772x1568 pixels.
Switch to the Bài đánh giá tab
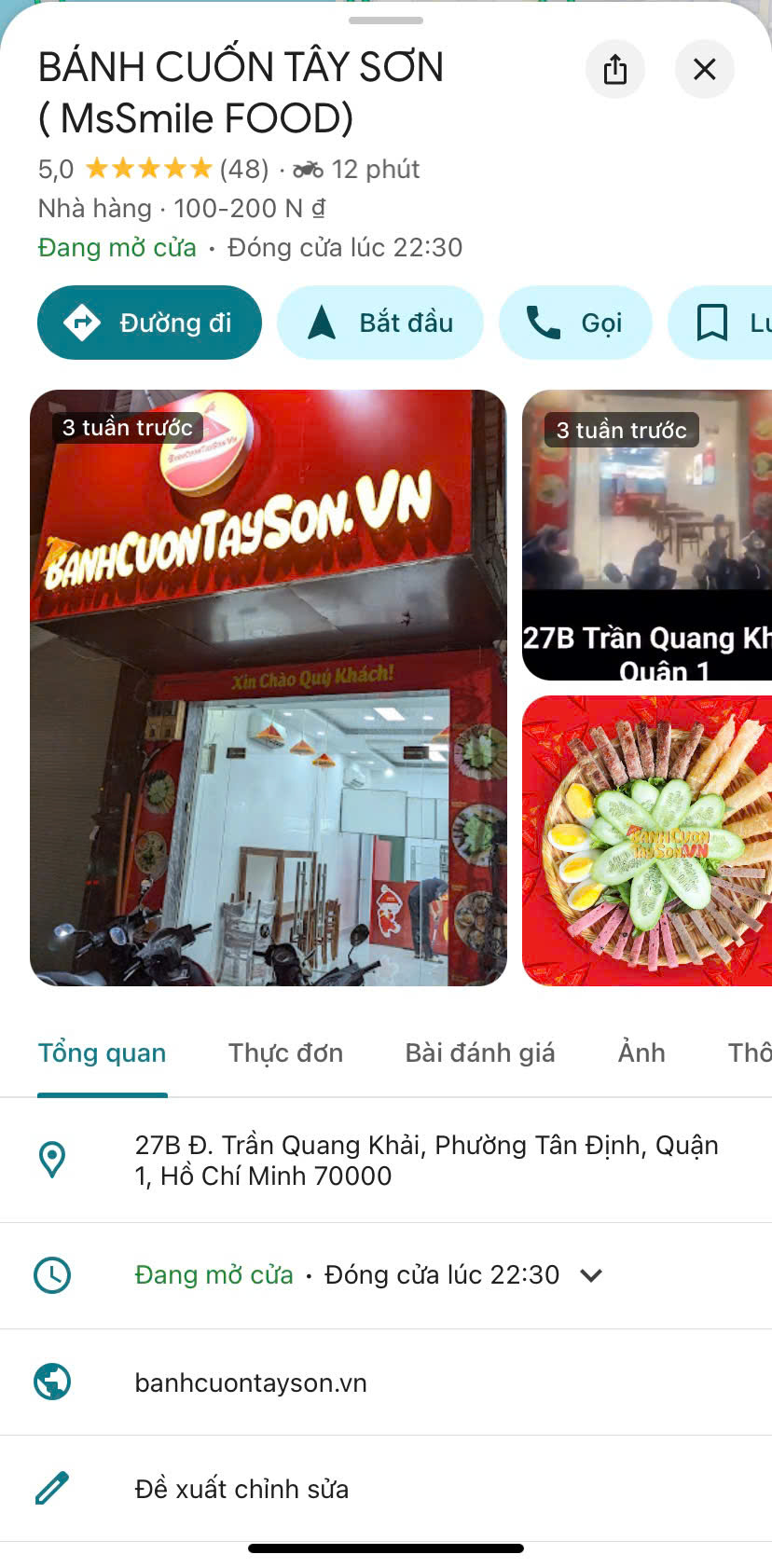(479, 1052)
